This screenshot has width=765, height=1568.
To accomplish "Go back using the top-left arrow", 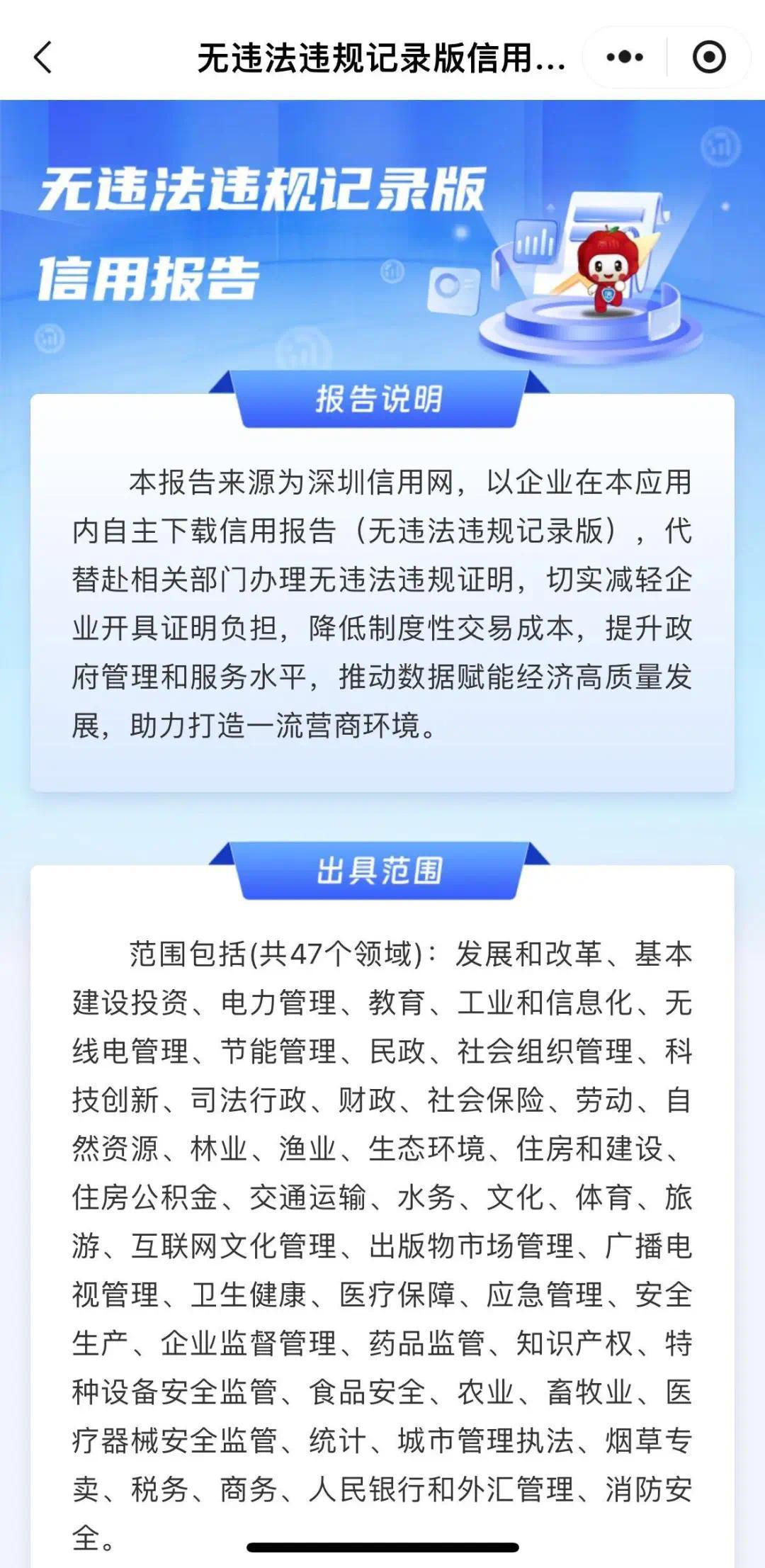I will (x=43, y=57).
